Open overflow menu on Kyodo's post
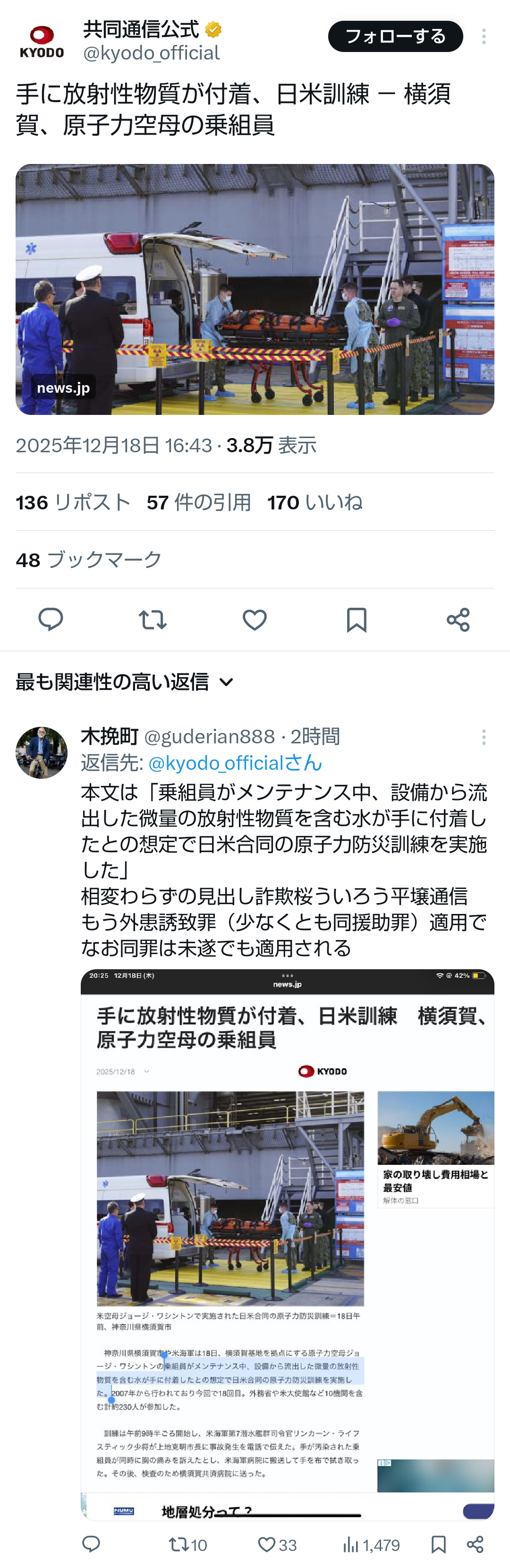The width and height of the screenshot is (510, 1568). pyautogui.click(x=484, y=36)
